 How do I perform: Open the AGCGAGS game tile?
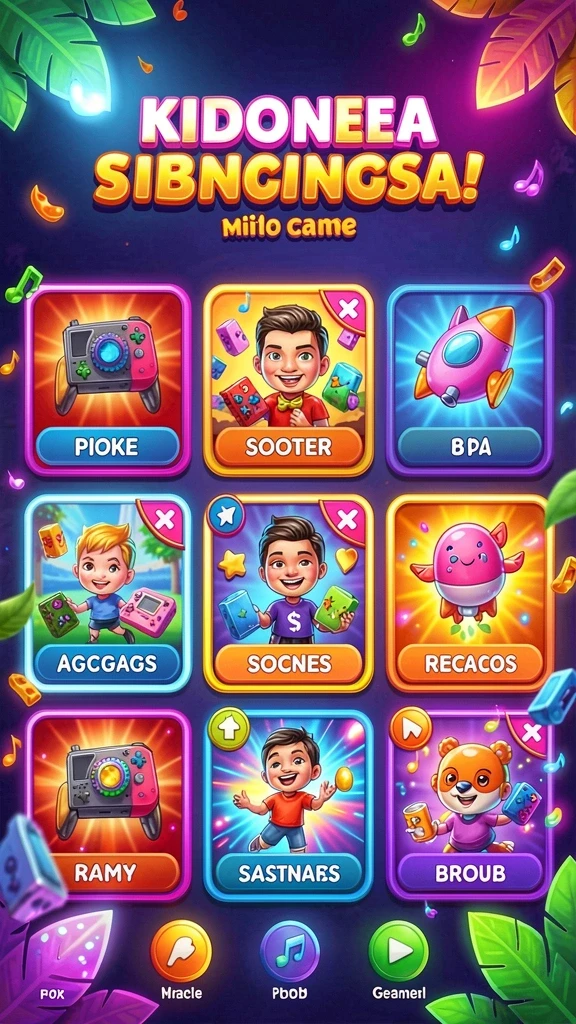click(108, 593)
